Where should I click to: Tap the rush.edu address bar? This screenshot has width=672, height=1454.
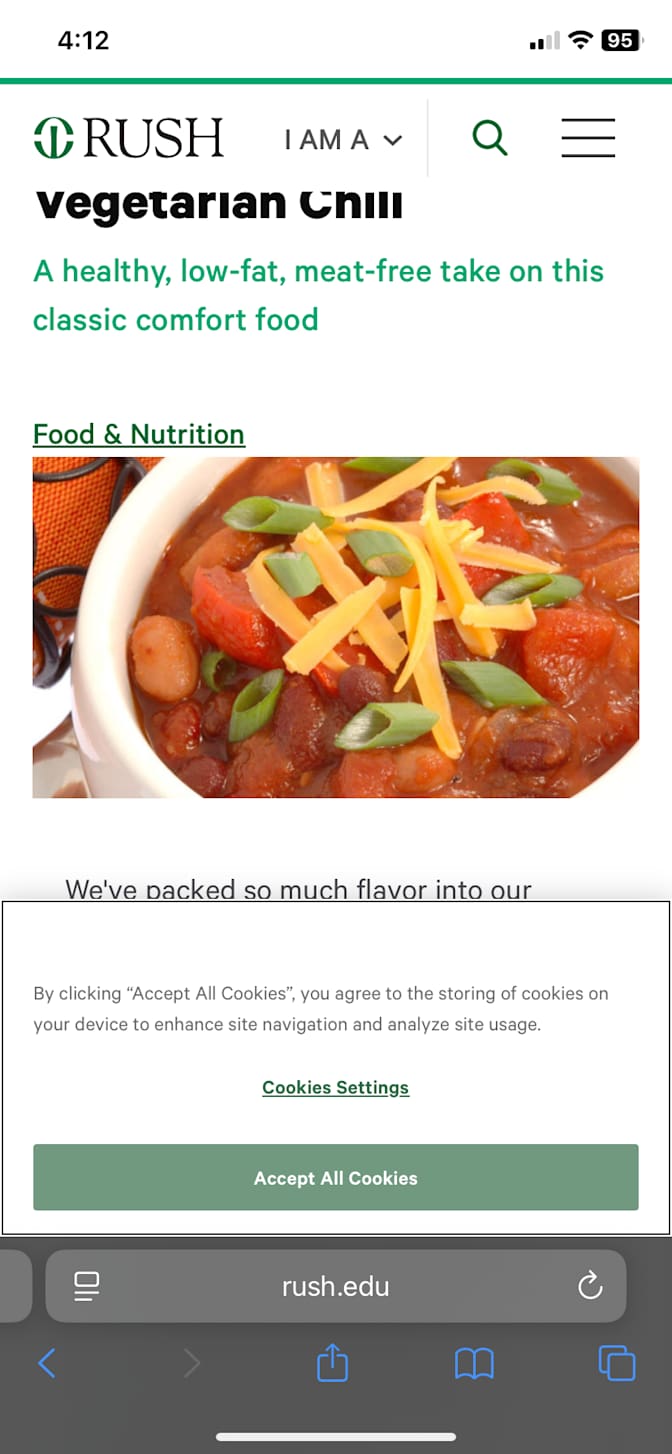[336, 1286]
